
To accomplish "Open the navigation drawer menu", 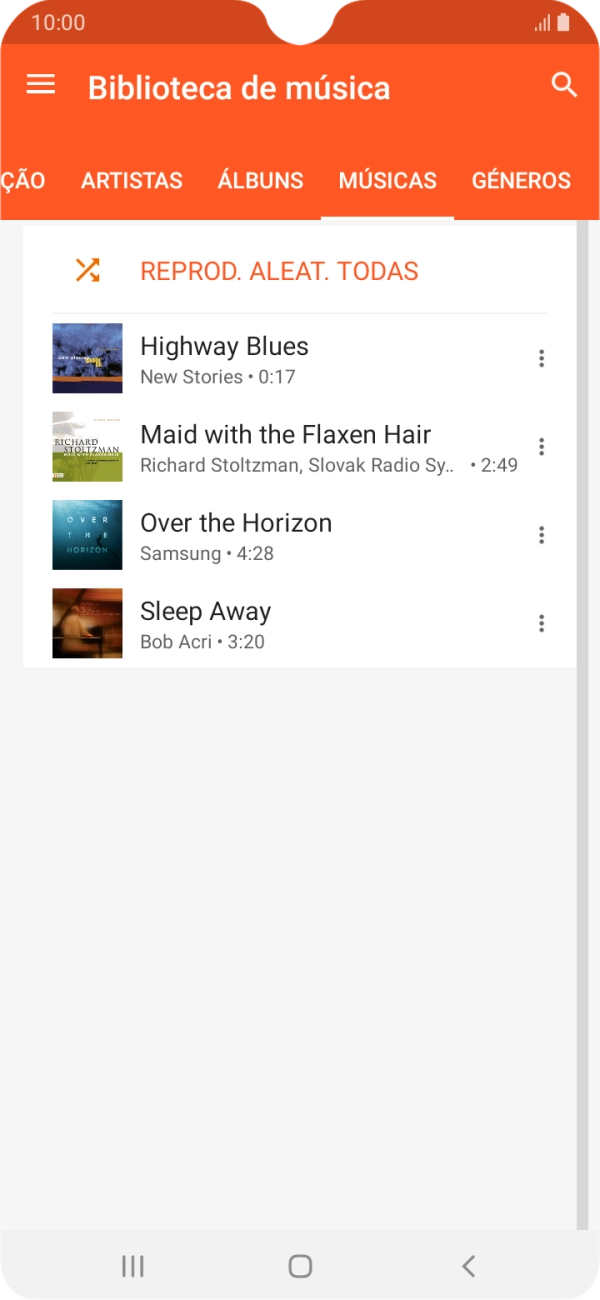I will [x=41, y=85].
